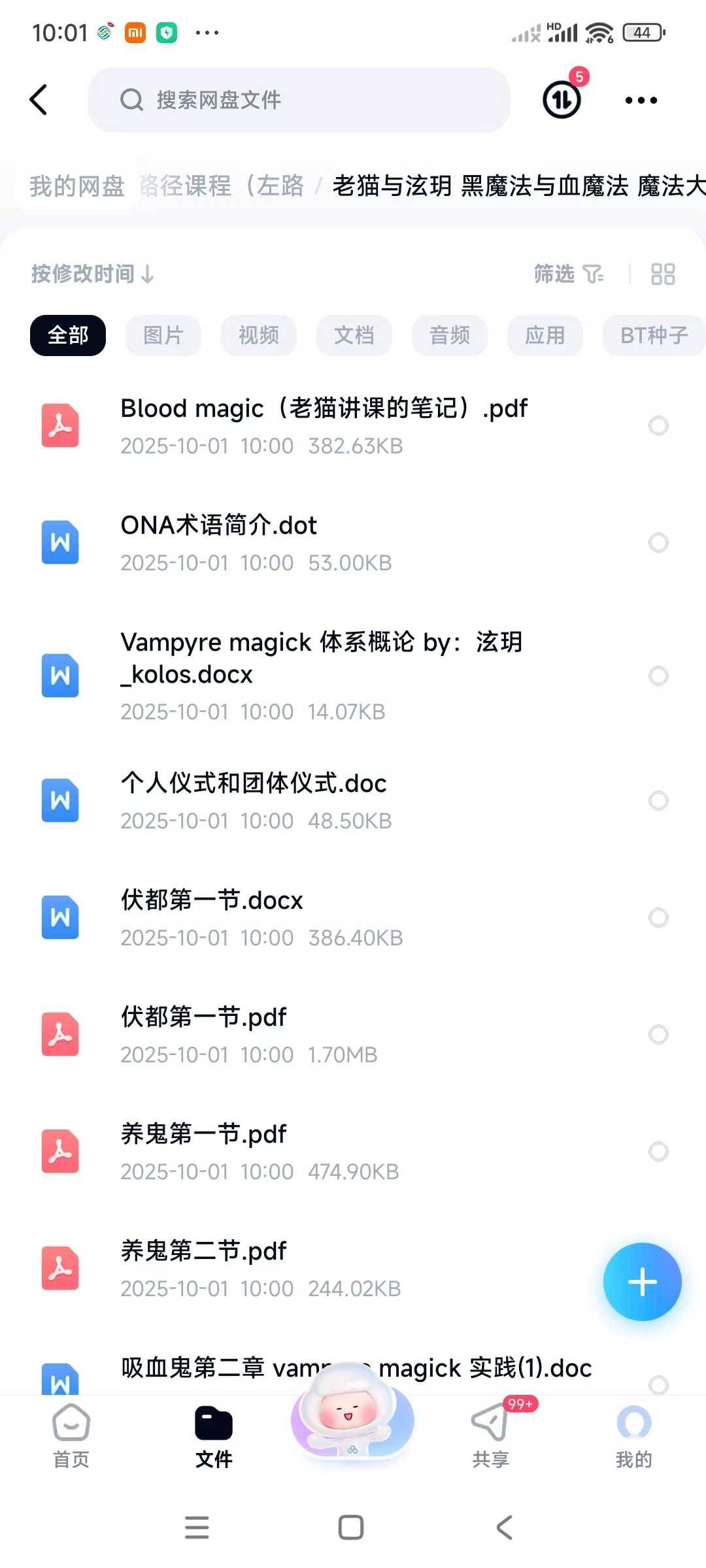Select the circle beside ONA术语简介.dot
The image size is (706, 1568).
coord(658,542)
